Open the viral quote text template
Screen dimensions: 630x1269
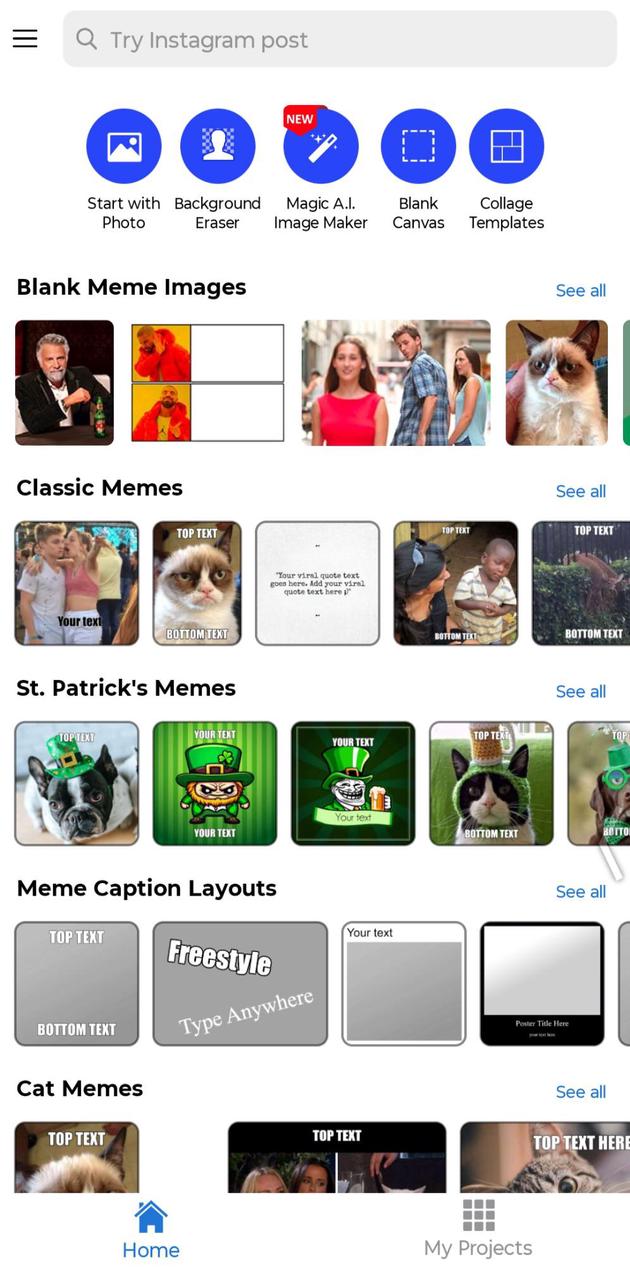pos(317,583)
